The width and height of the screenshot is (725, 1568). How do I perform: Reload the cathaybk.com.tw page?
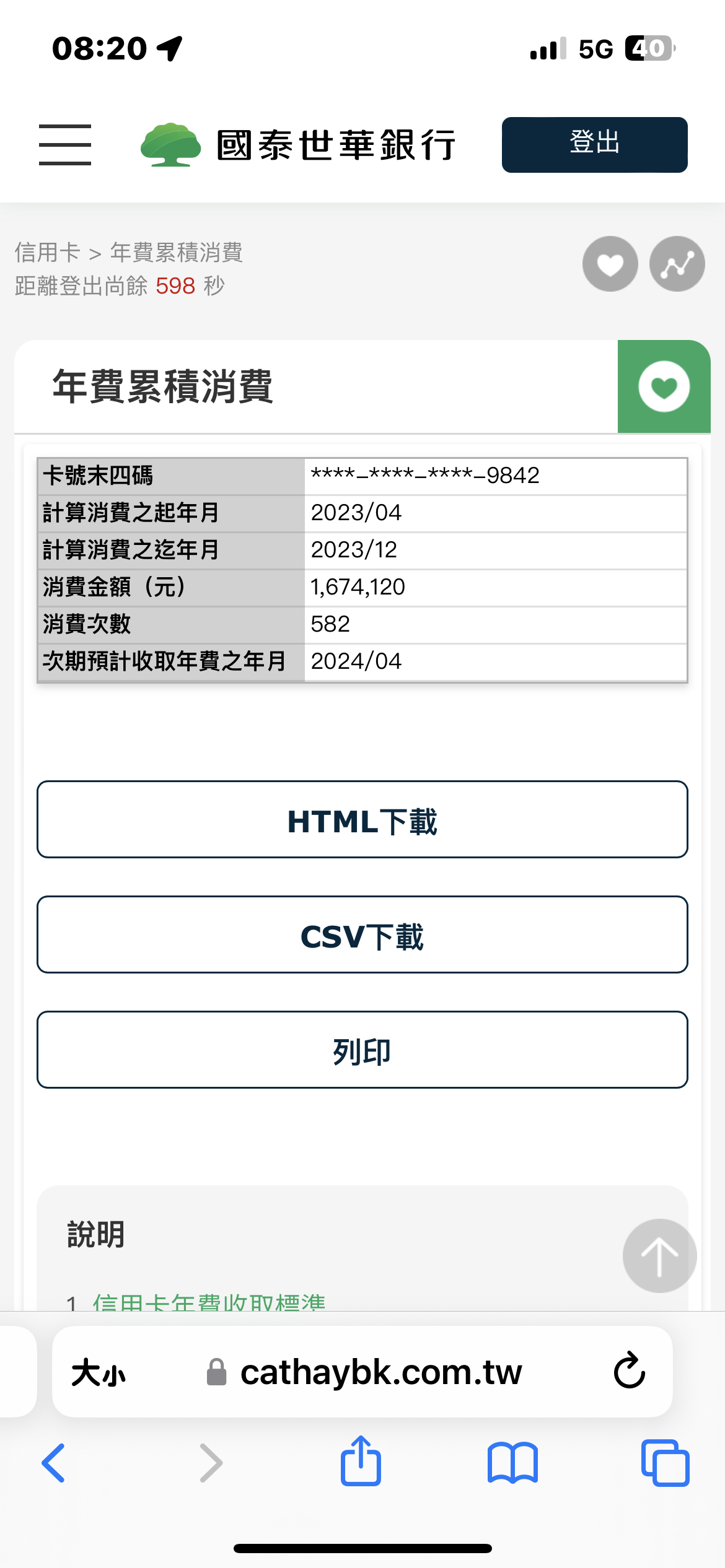click(630, 1370)
